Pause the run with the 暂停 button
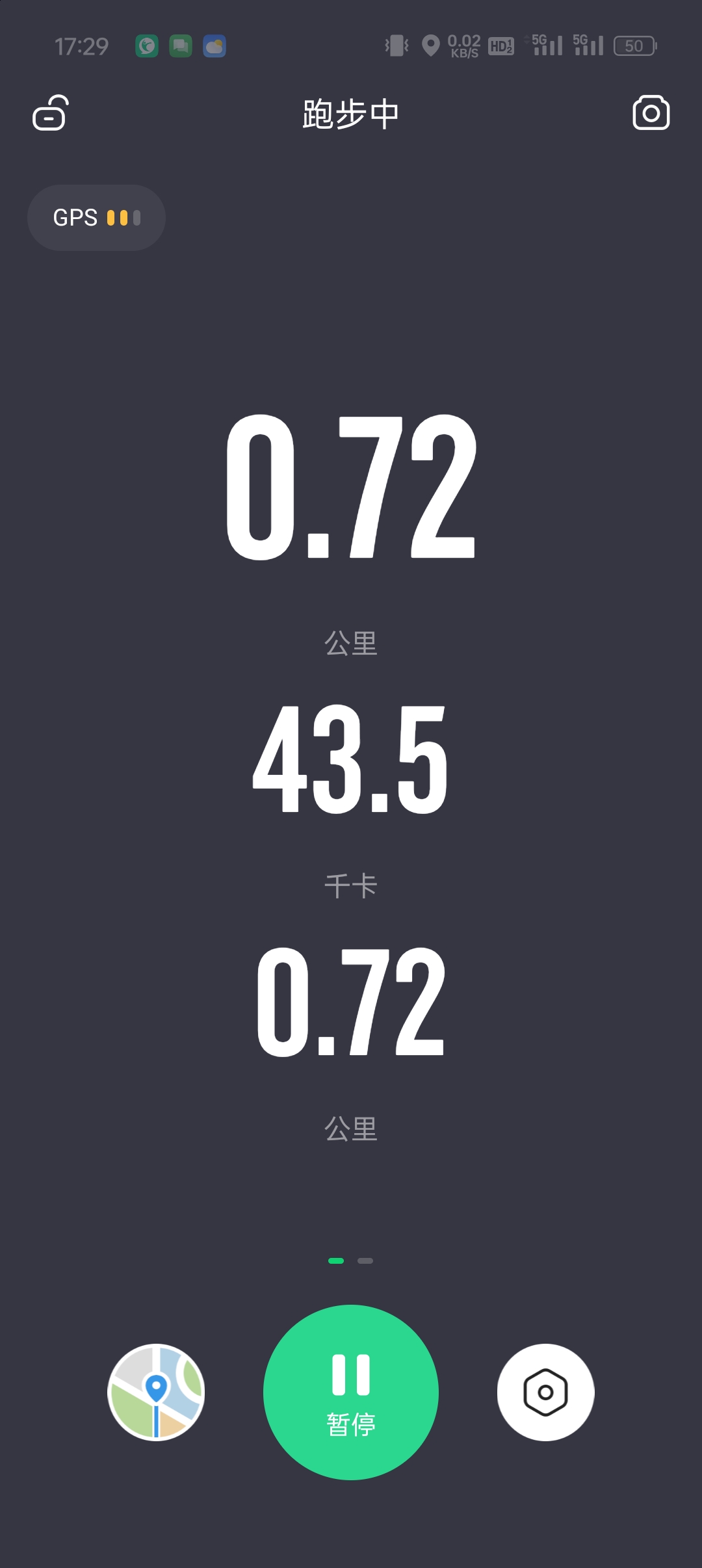 351,1392
